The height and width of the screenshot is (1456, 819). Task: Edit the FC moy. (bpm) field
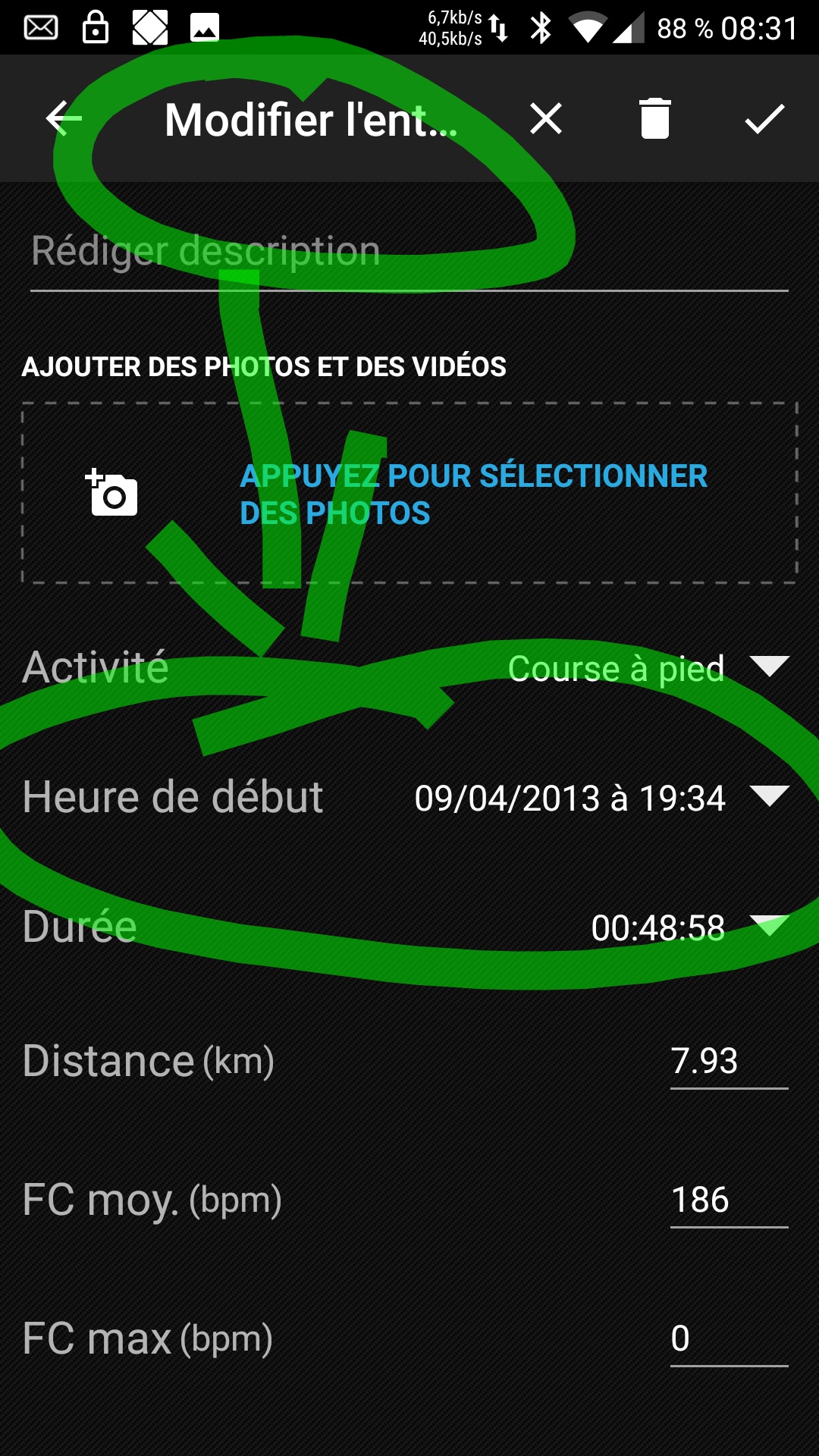click(x=730, y=1200)
